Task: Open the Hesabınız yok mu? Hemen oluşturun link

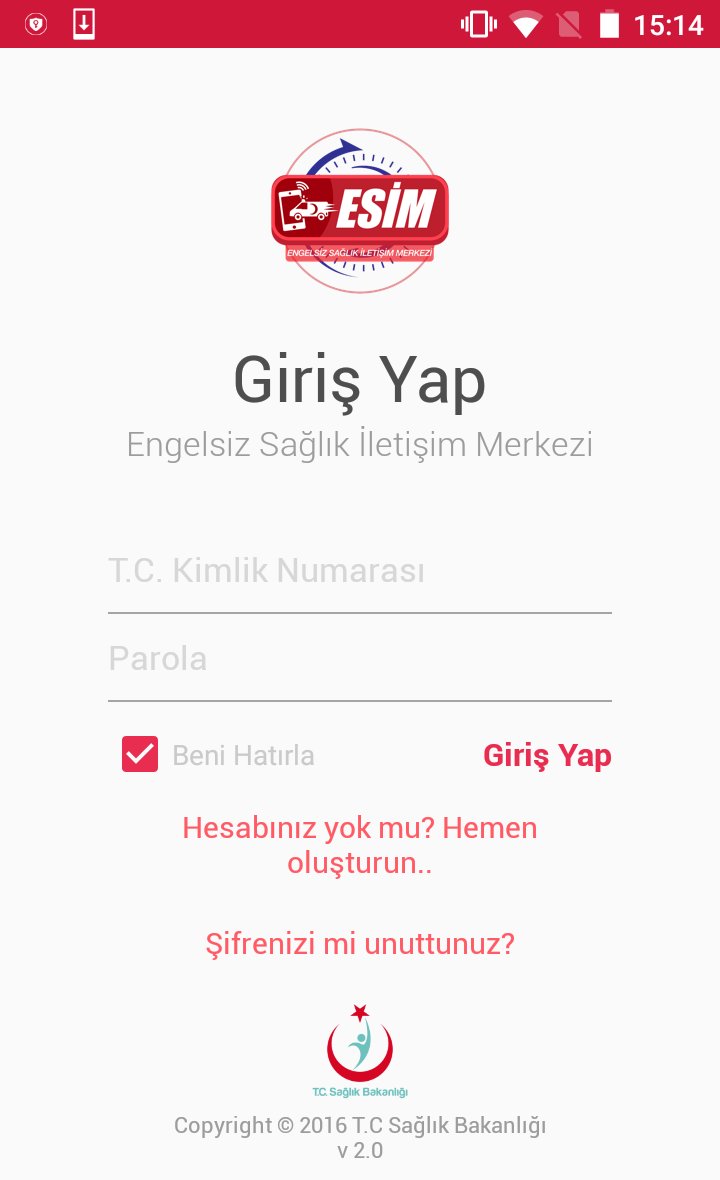Action: pos(359,845)
